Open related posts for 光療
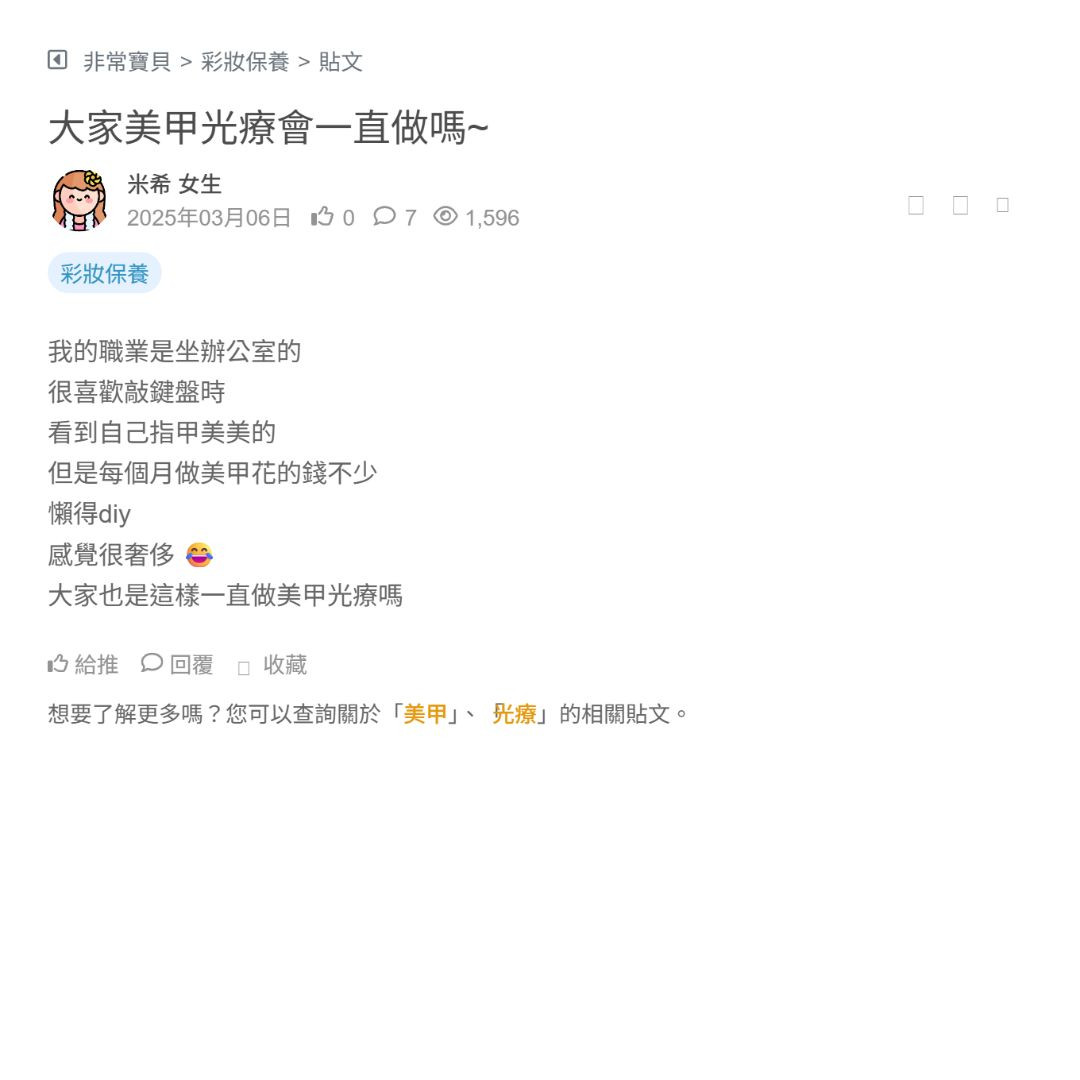 (514, 714)
